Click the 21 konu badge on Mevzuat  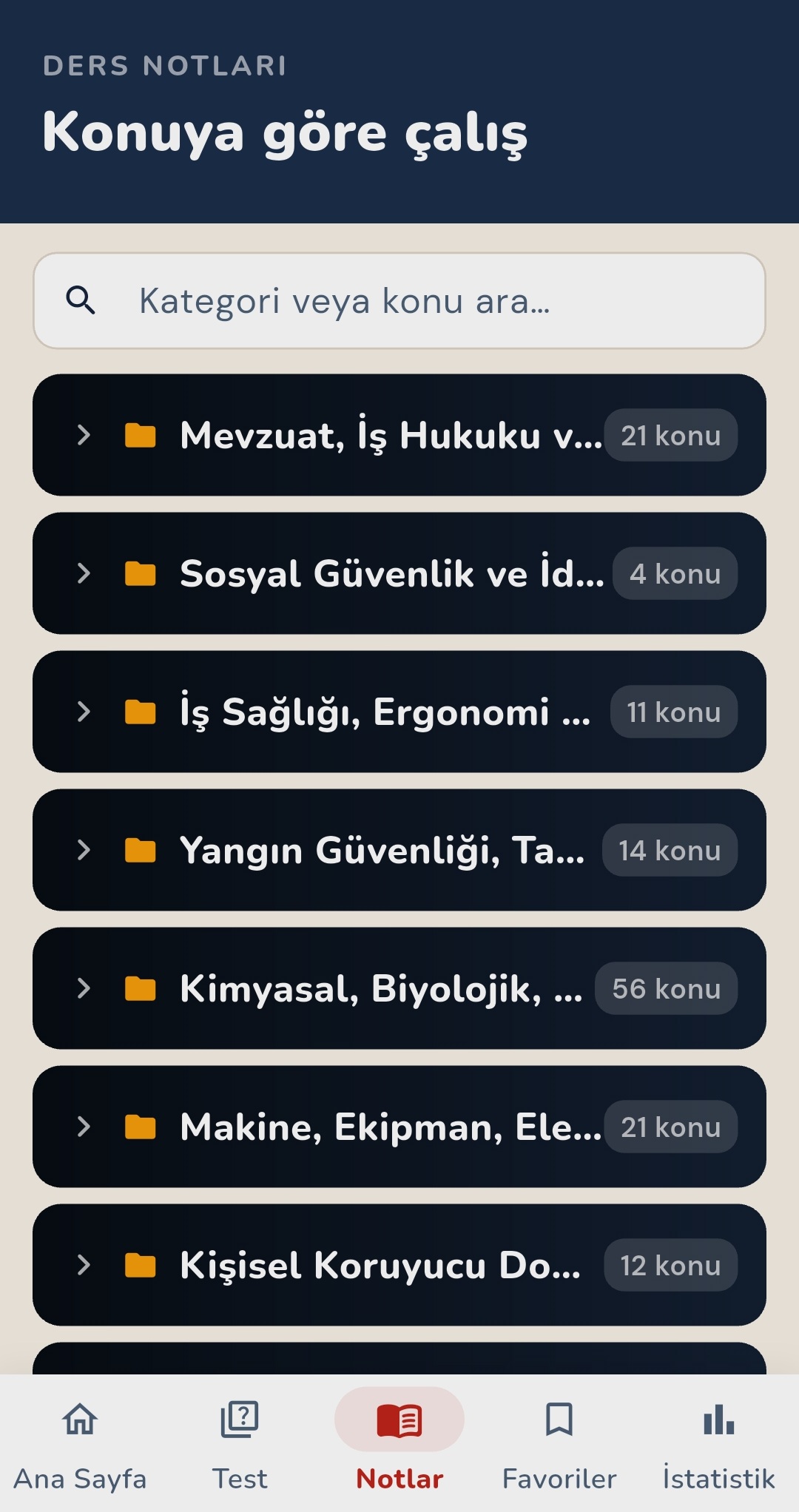click(670, 435)
